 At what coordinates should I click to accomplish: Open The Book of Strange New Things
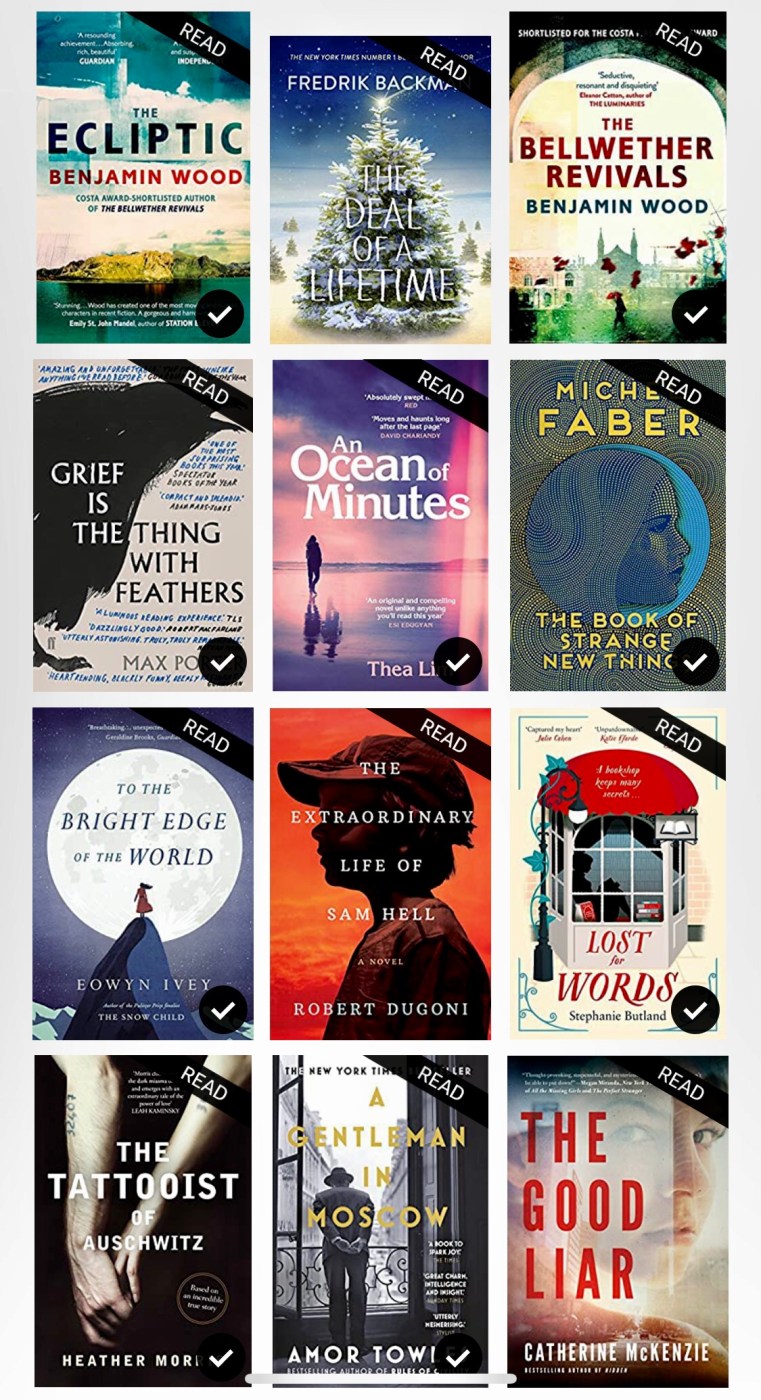click(x=617, y=525)
